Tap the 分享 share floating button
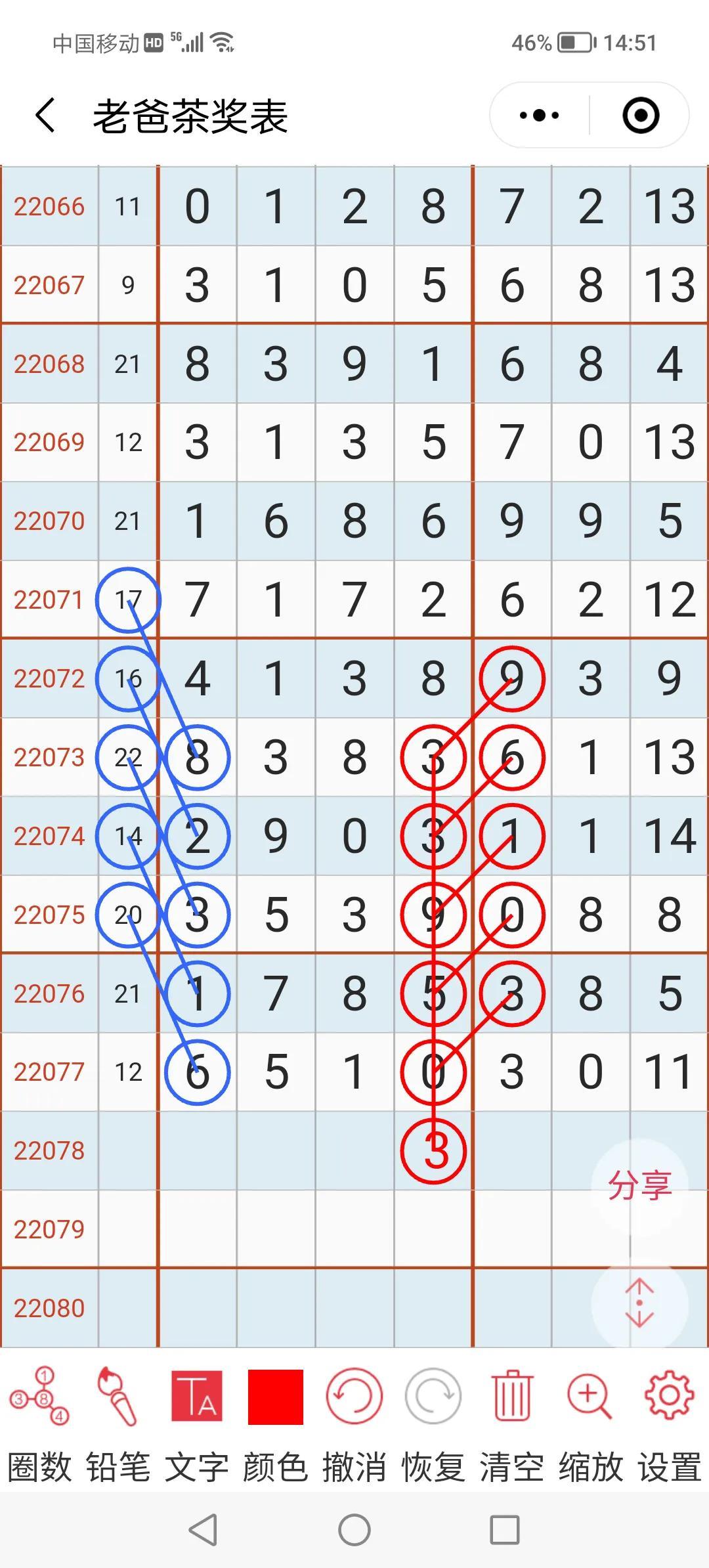 tap(639, 1186)
